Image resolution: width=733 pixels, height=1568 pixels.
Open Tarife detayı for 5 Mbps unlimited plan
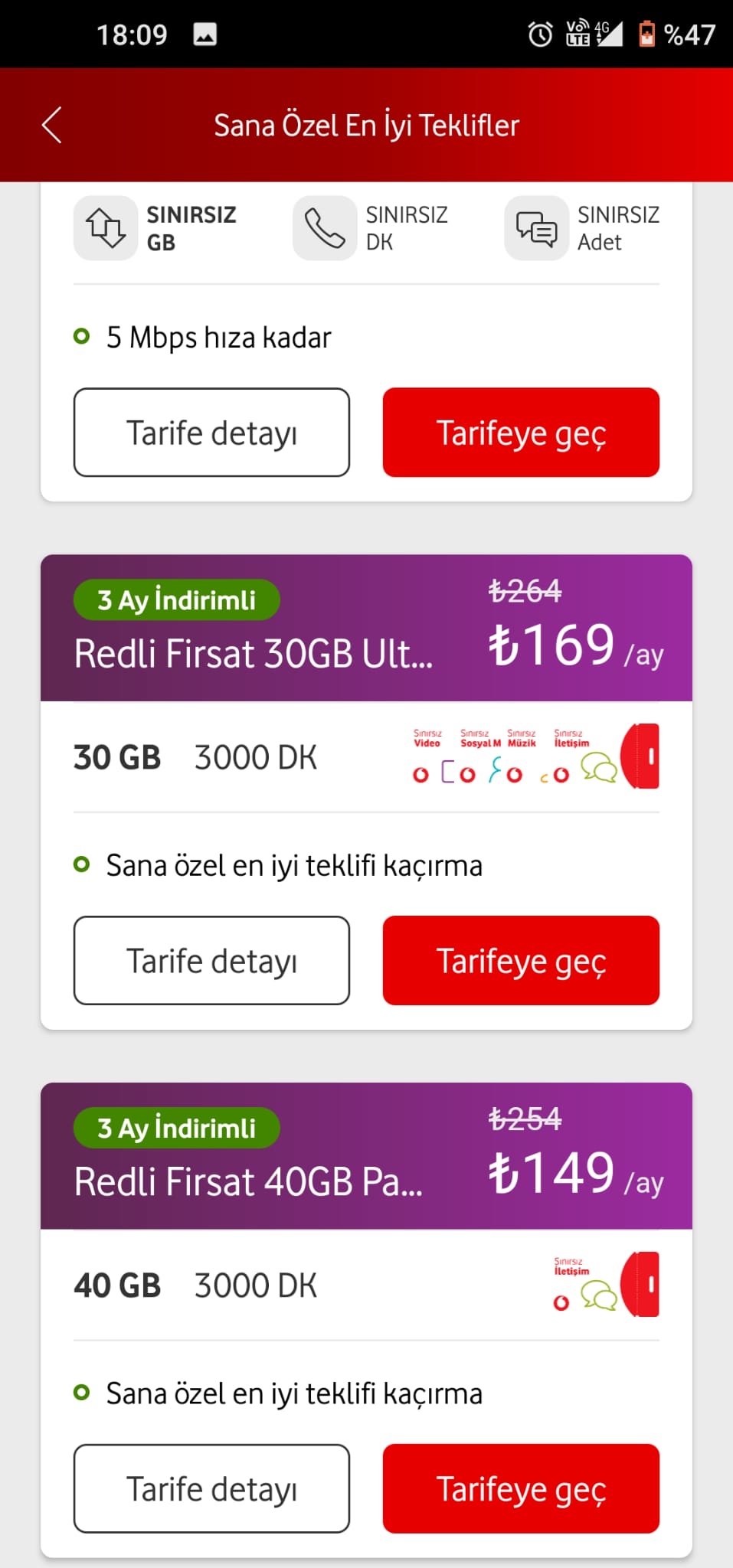click(211, 433)
